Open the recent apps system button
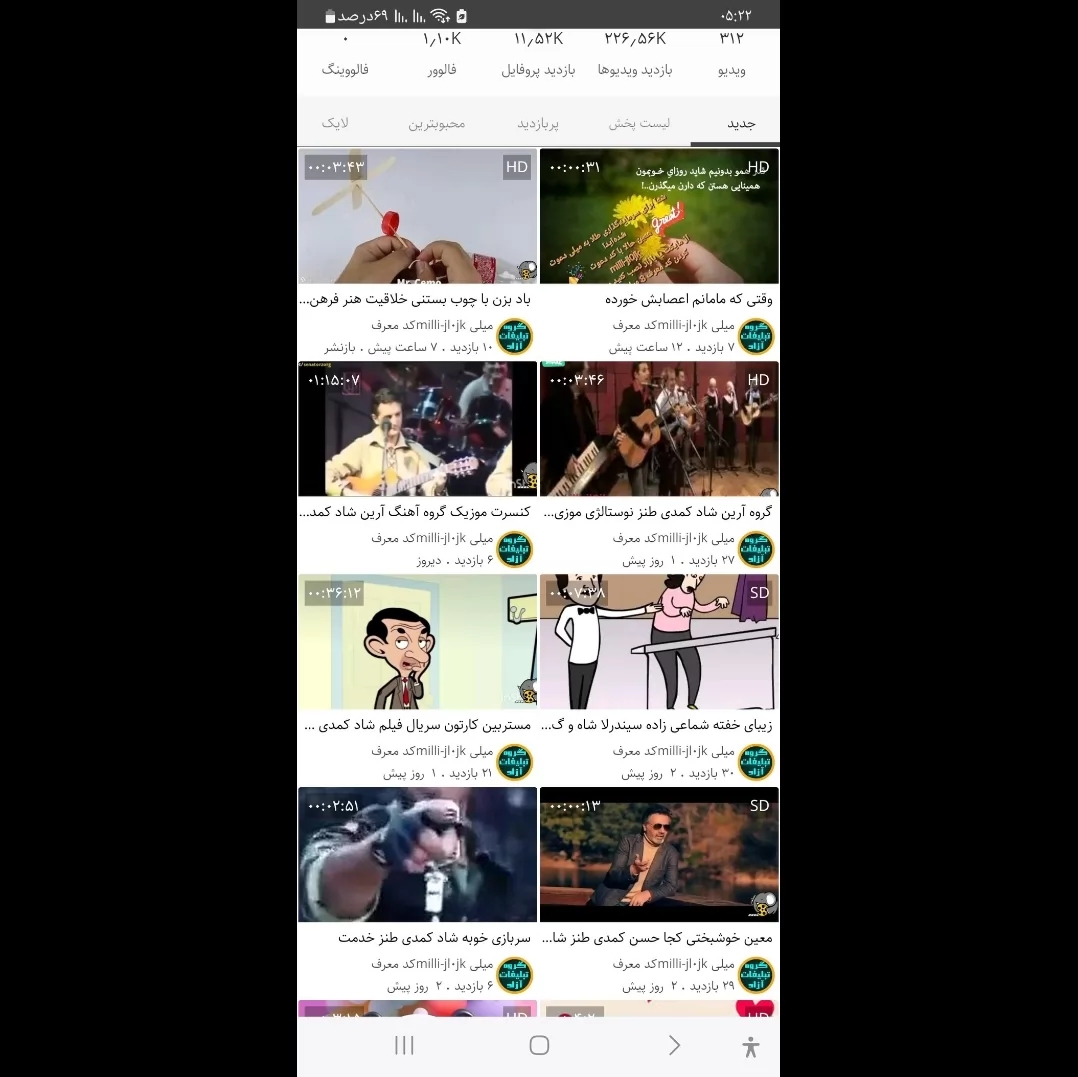The height and width of the screenshot is (1077, 1078). (404, 1046)
